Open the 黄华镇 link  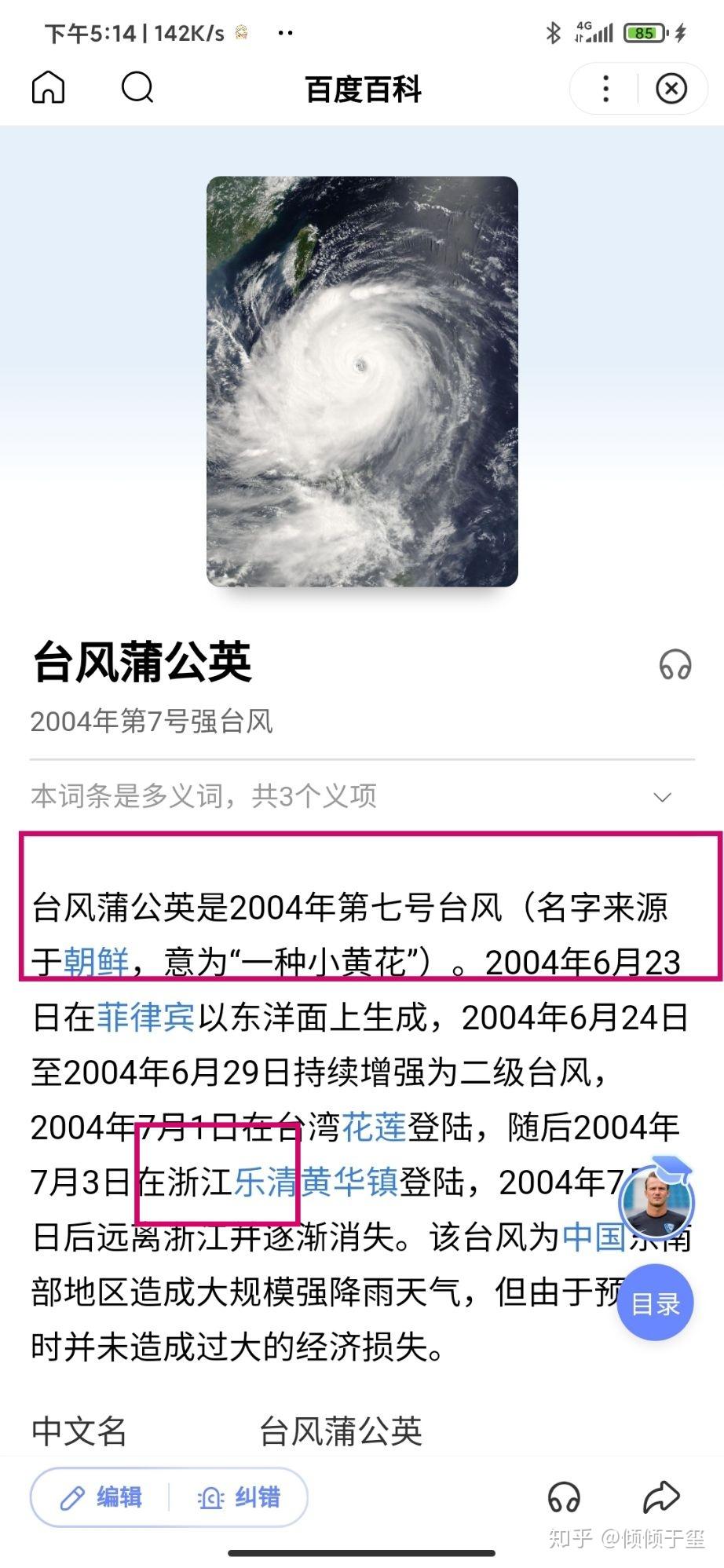(350, 1182)
